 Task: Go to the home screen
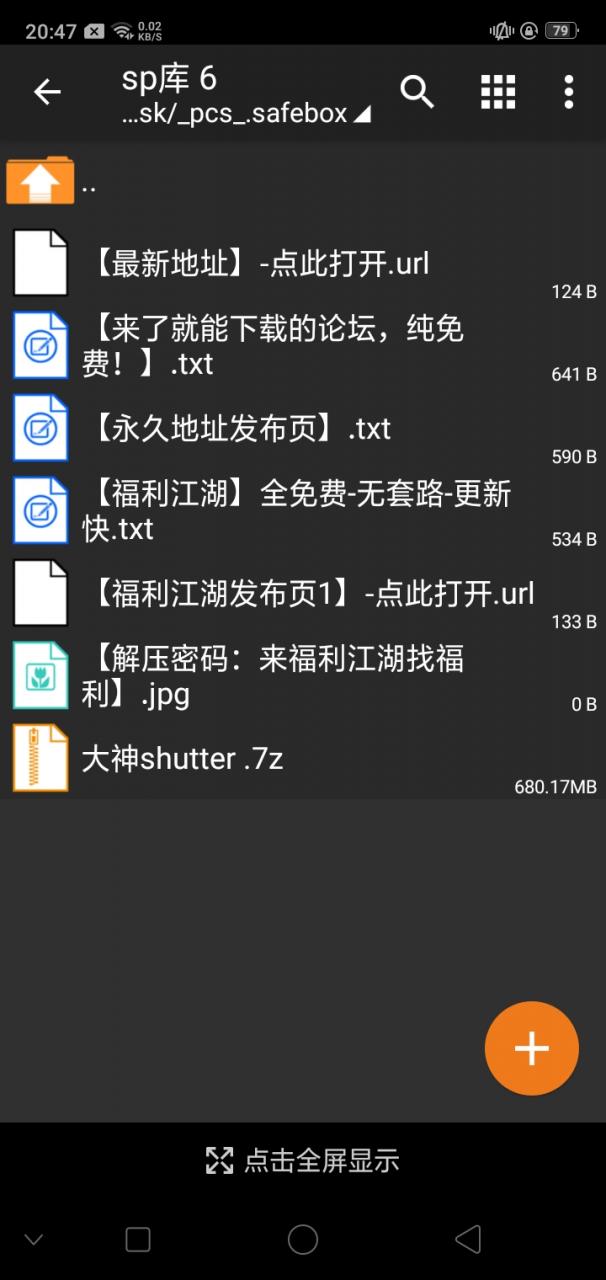pyautogui.click(x=303, y=1240)
